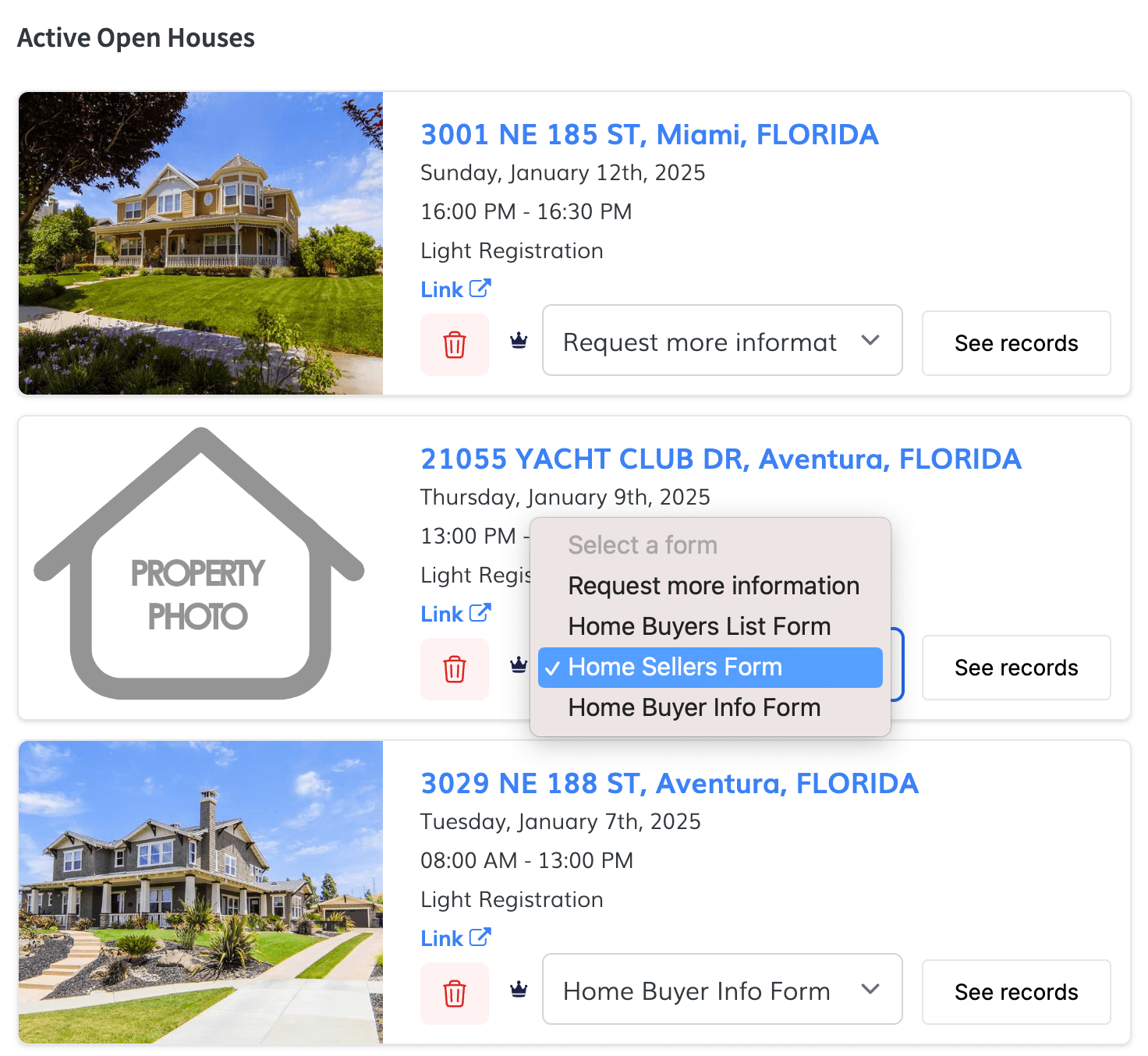This screenshot has height=1056, width=1148.
Task: See records for 3029 NE 188 ST
Action: click(x=1015, y=992)
